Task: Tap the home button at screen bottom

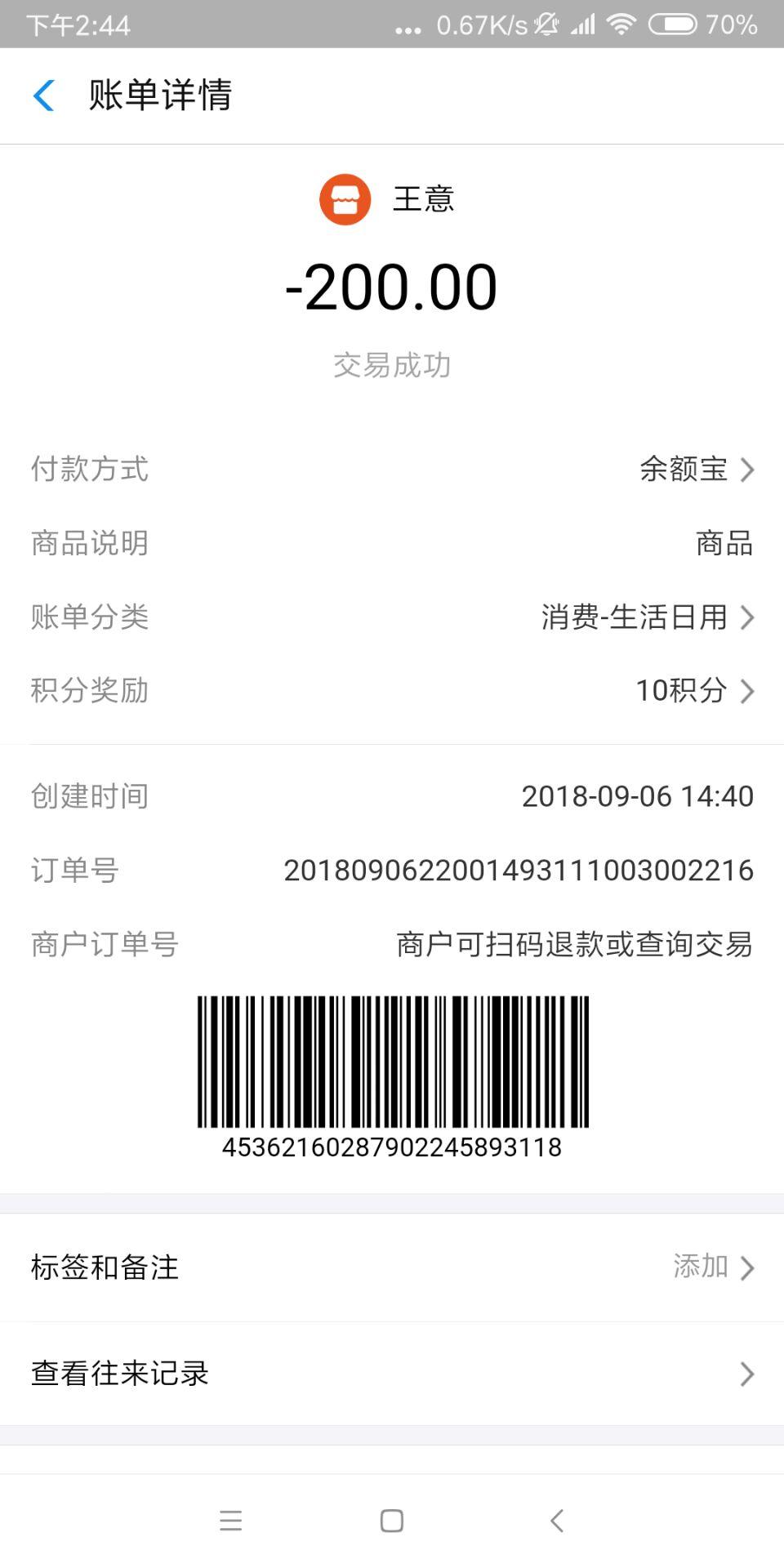Action: pyautogui.click(x=391, y=1521)
